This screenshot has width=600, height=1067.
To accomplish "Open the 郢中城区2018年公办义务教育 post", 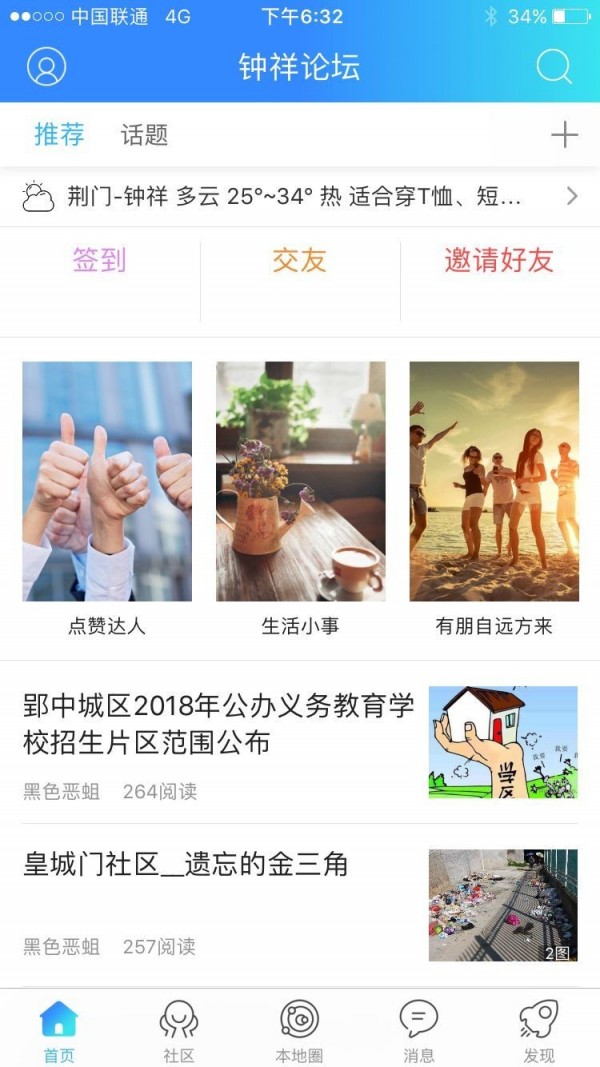I will (218, 723).
